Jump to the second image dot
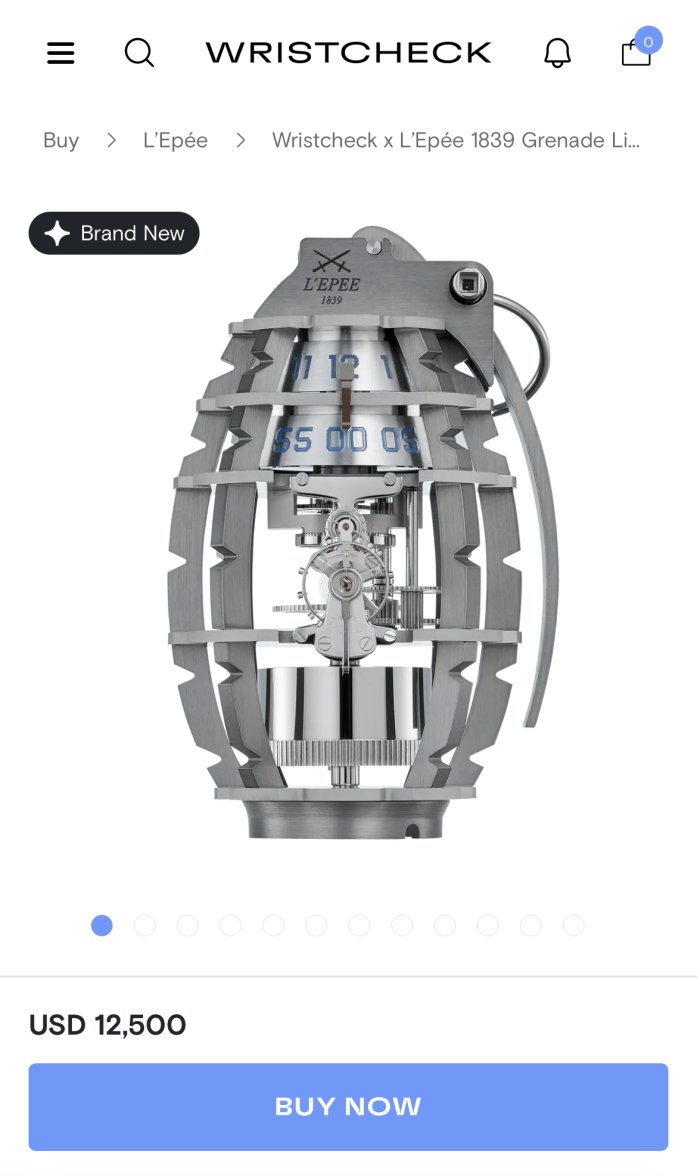The image size is (697, 1176). (145, 925)
